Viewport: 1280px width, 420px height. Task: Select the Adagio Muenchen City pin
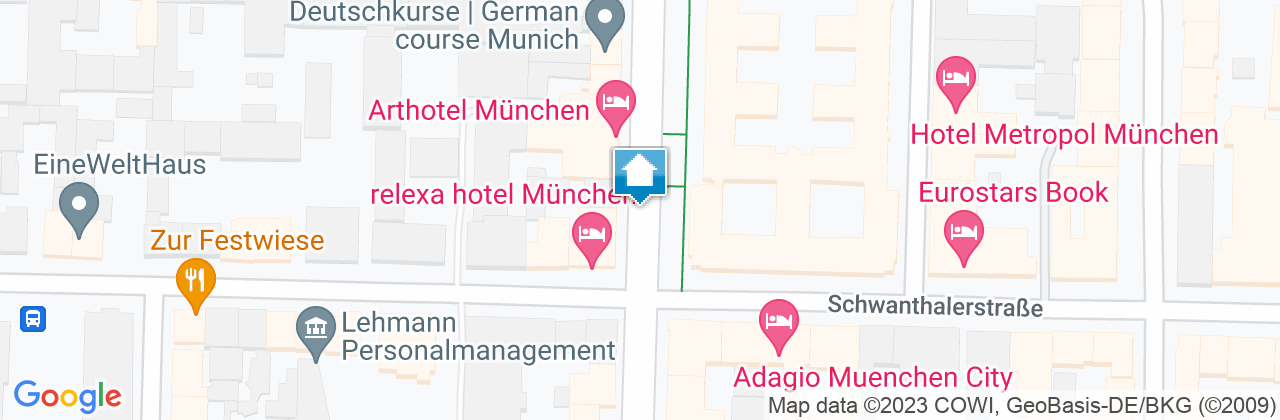pyautogui.click(x=780, y=322)
